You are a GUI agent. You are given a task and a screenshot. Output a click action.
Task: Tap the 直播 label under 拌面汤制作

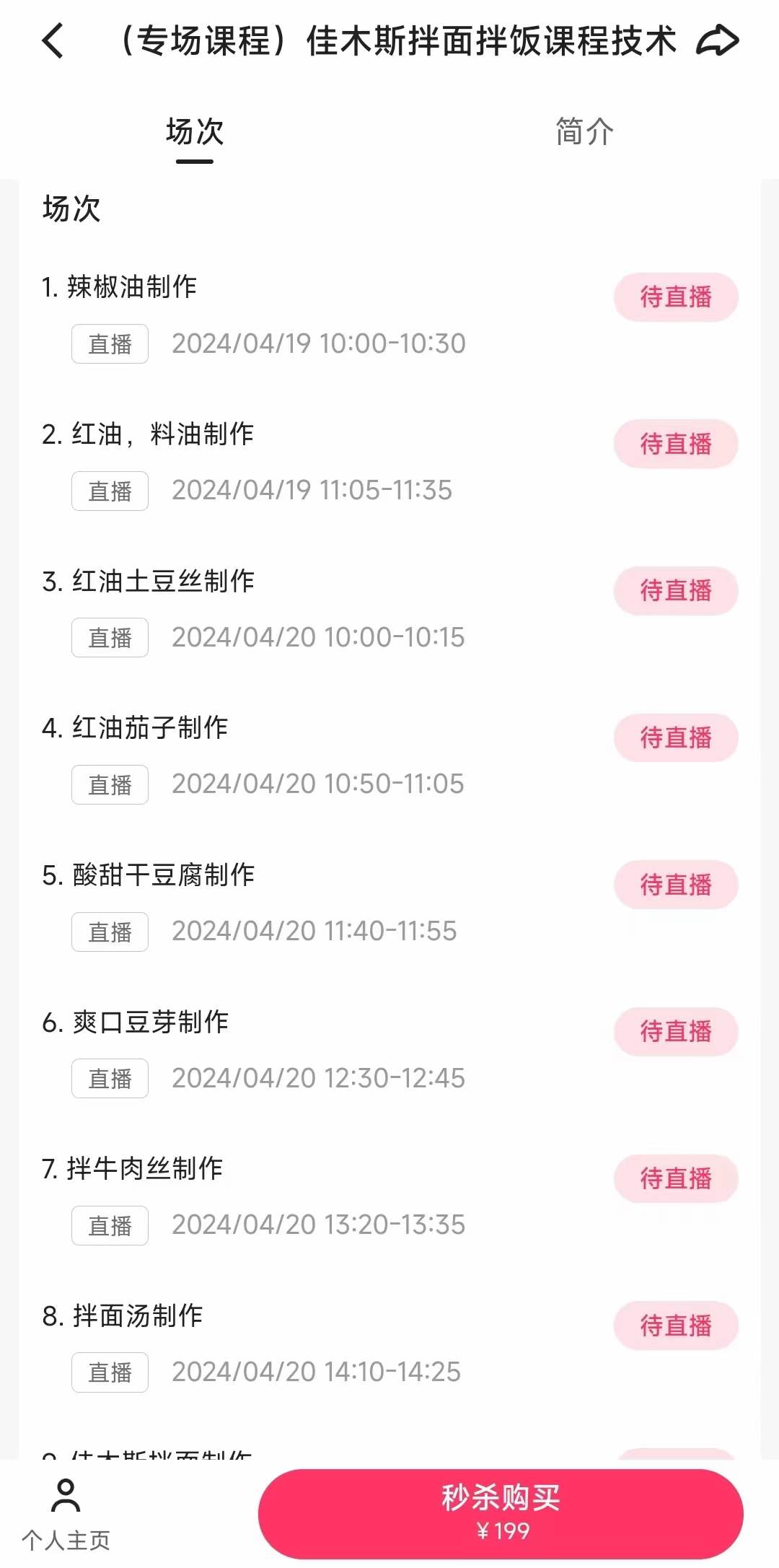pos(109,1371)
